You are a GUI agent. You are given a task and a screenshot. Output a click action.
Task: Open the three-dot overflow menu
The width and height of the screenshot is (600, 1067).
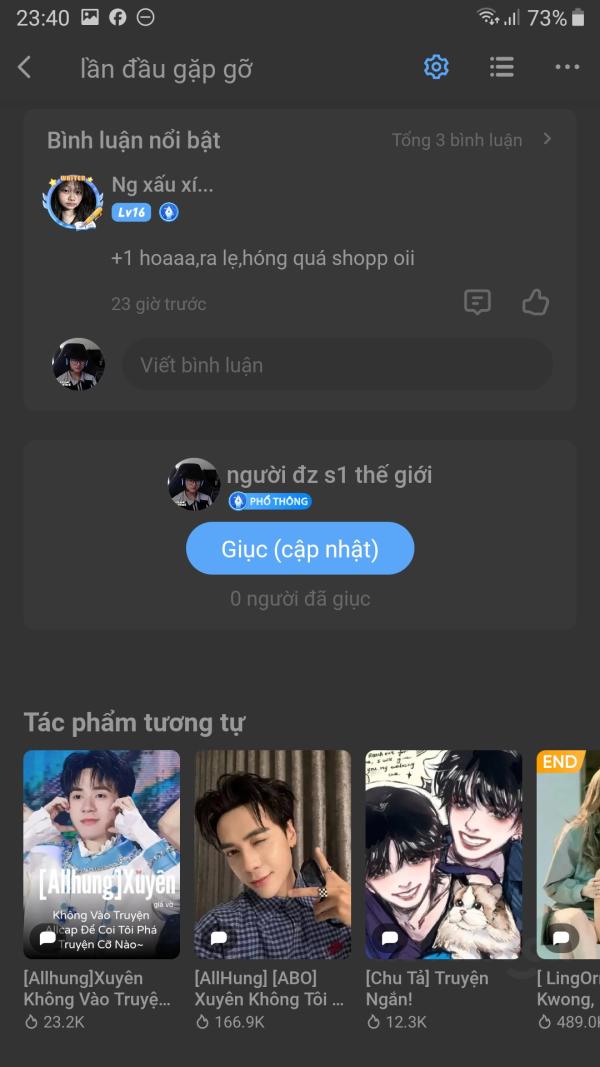(567, 67)
